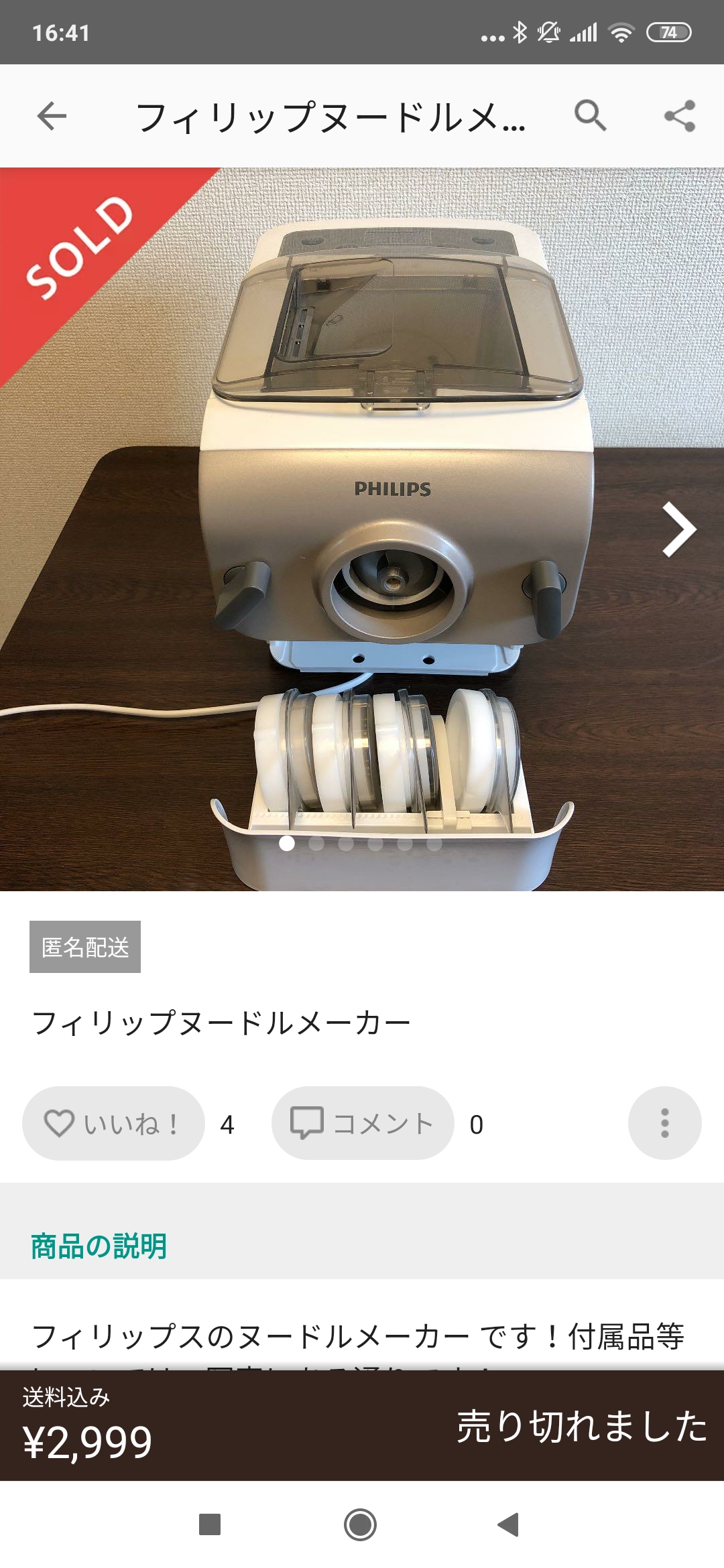Open the recent apps square button

click(x=210, y=1524)
